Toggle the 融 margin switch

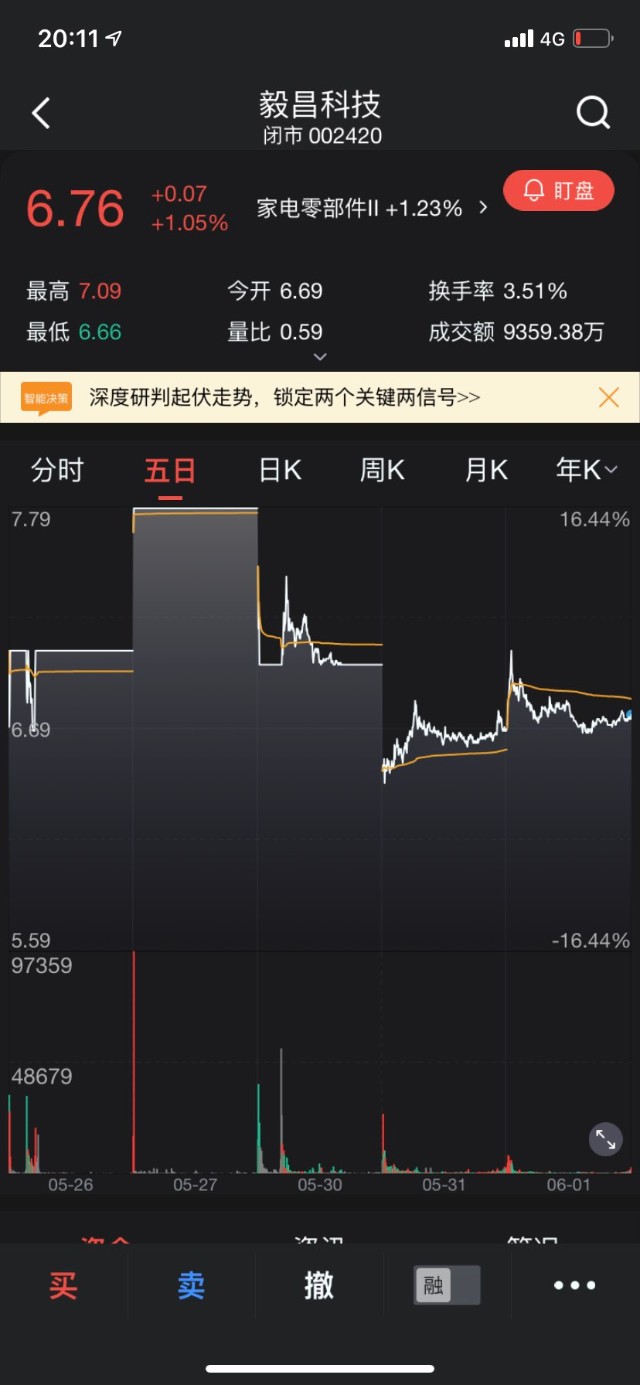(x=447, y=1285)
